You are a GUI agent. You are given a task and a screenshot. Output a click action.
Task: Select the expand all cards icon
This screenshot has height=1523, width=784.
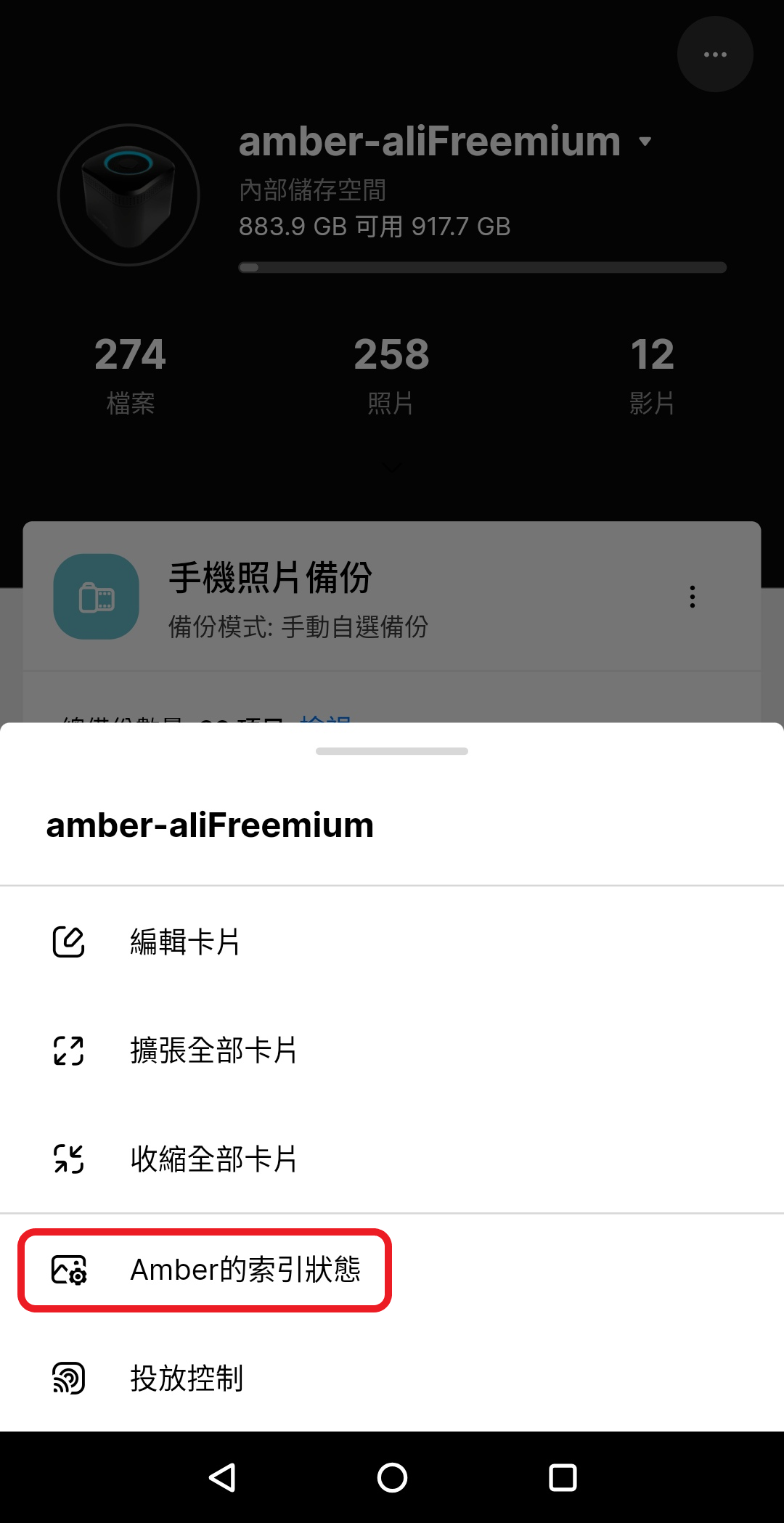click(69, 1051)
